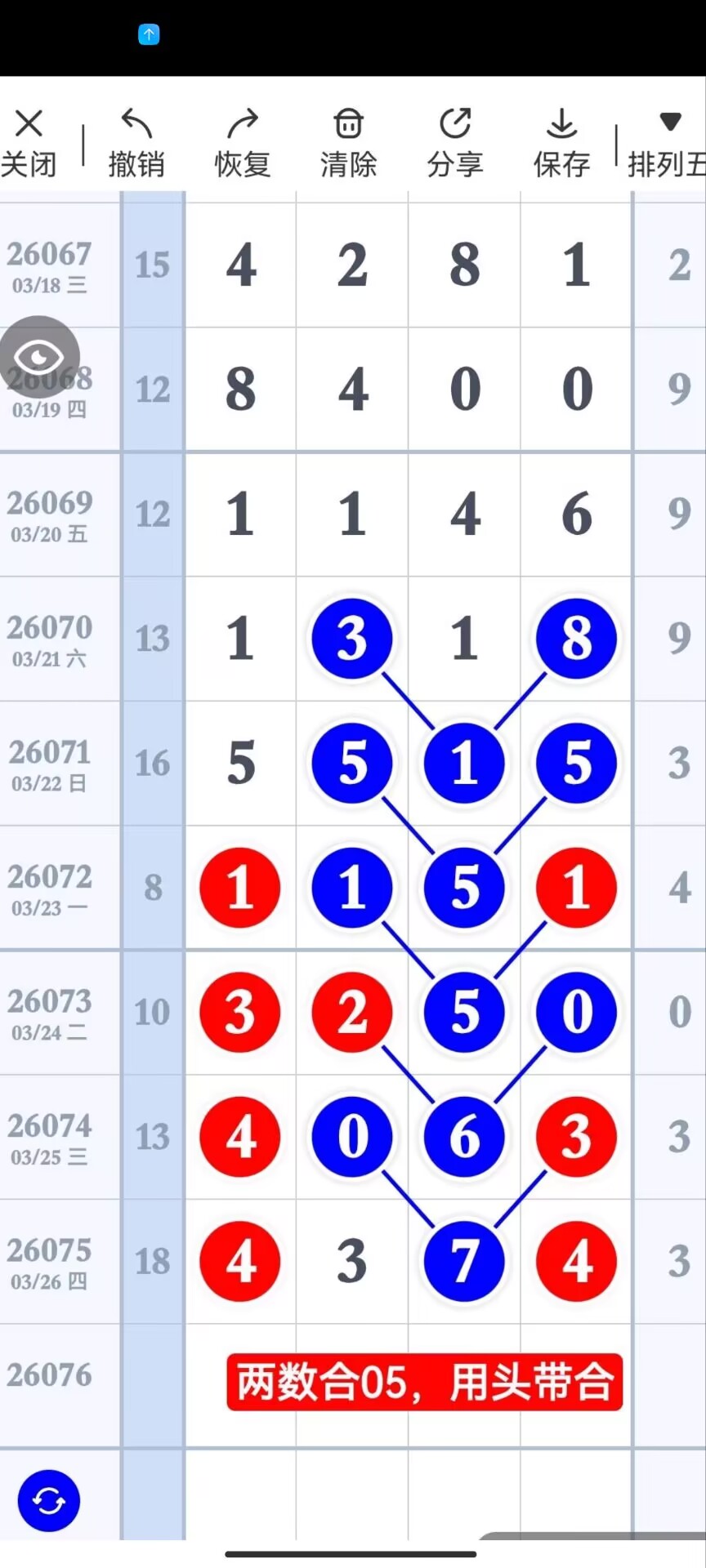The width and height of the screenshot is (706, 1568).
Task: Toggle the eye visibility button
Action: [x=39, y=357]
